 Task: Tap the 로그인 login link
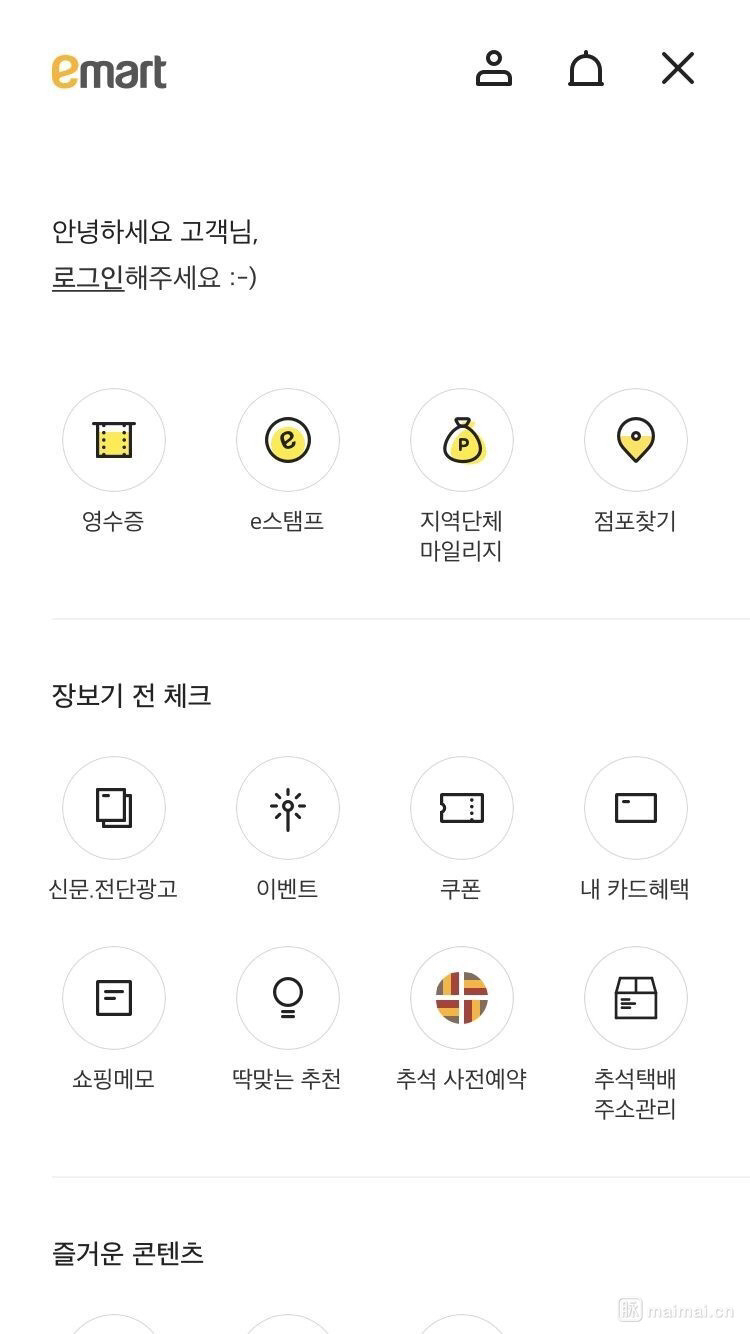pyautogui.click(x=88, y=277)
